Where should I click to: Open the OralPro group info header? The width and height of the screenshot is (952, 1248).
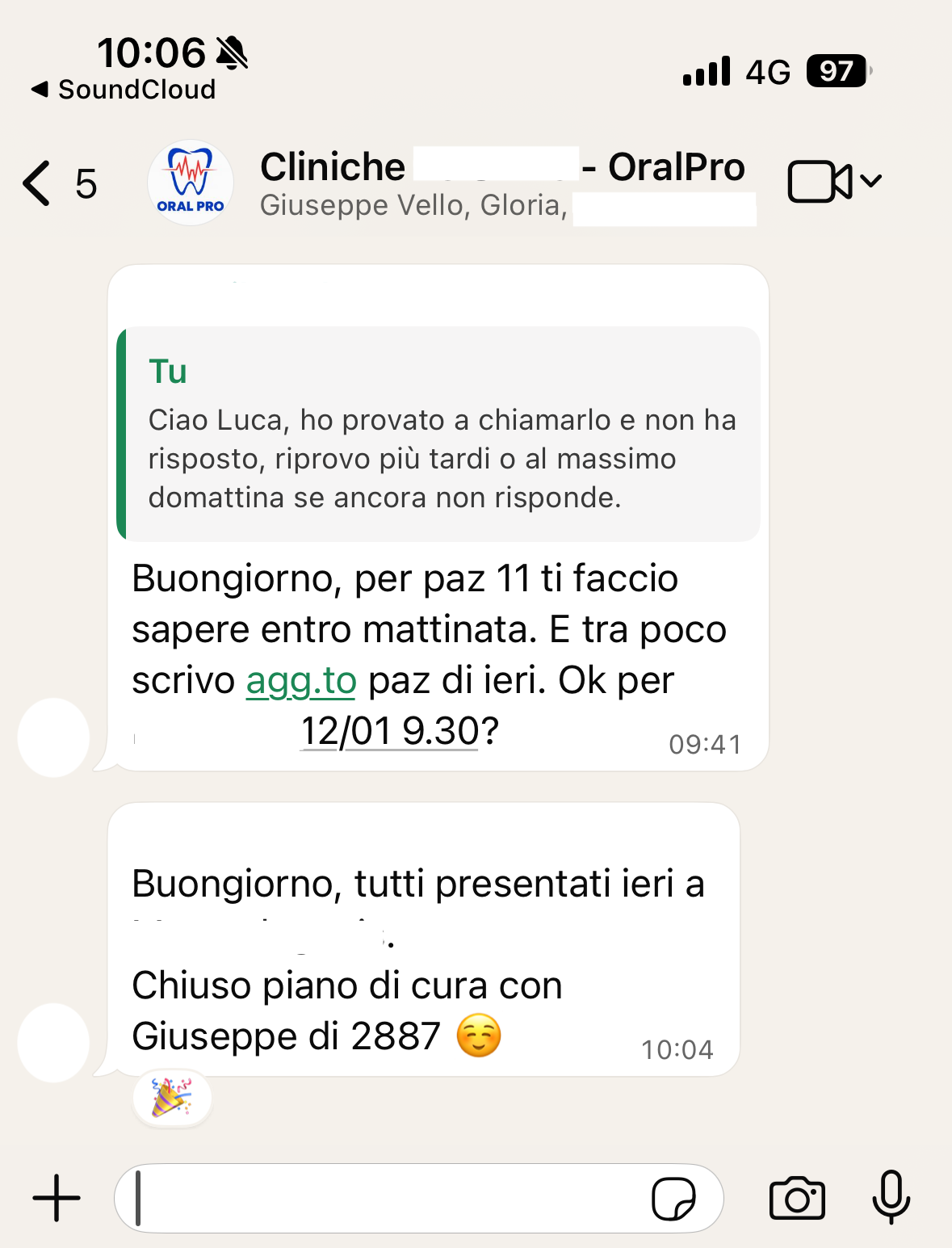click(501, 184)
